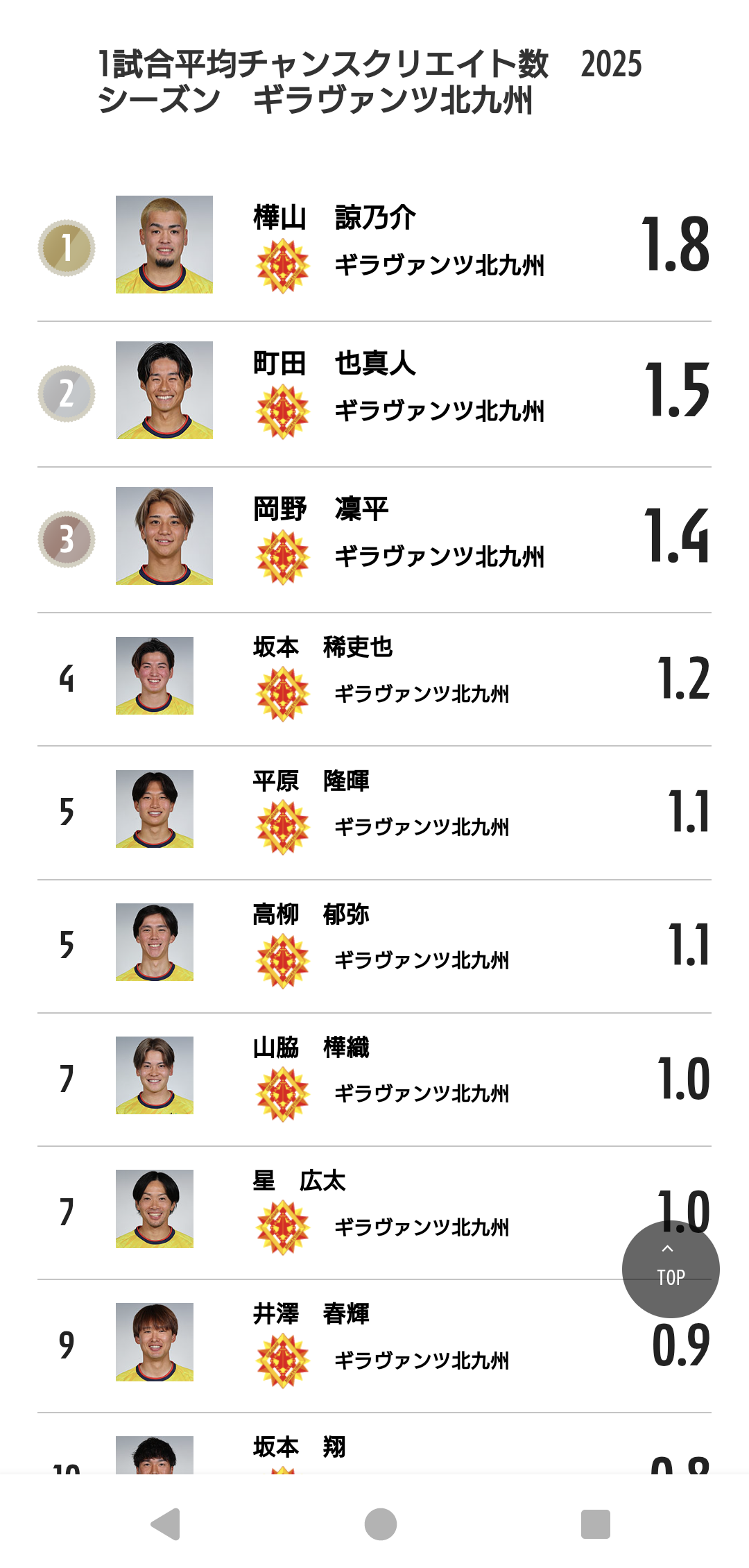Jump back up with the TOP button
The height and width of the screenshot is (1568, 749).
(x=671, y=1269)
